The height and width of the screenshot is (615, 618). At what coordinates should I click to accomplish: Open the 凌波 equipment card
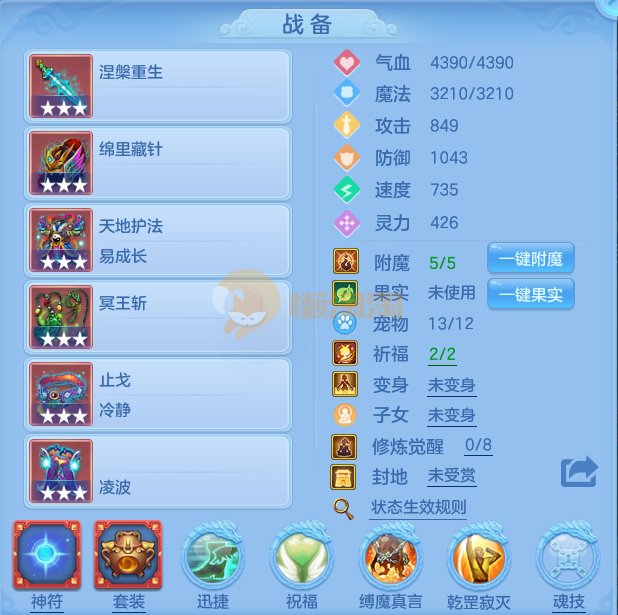pyautogui.click(x=158, y=471)
